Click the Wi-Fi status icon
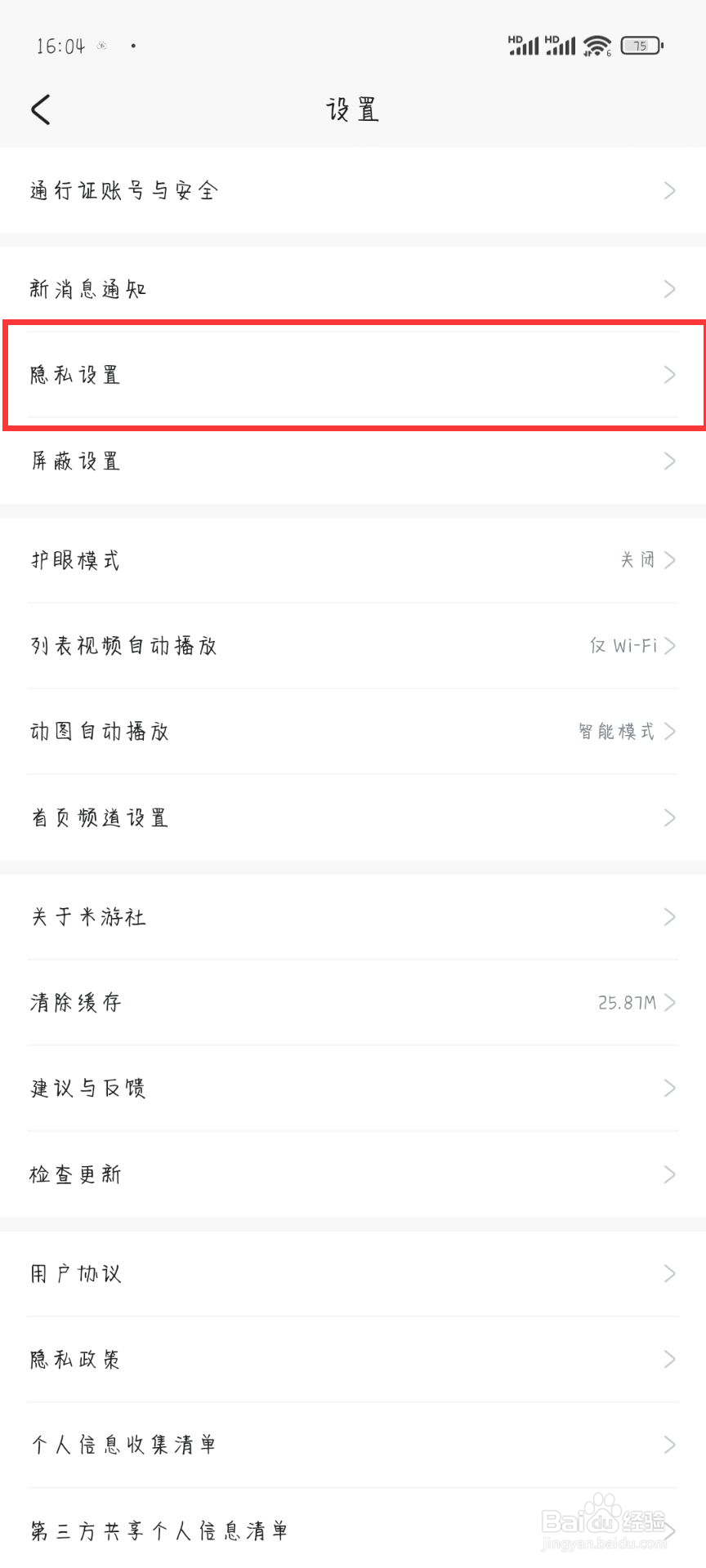 tap(596, 45)
